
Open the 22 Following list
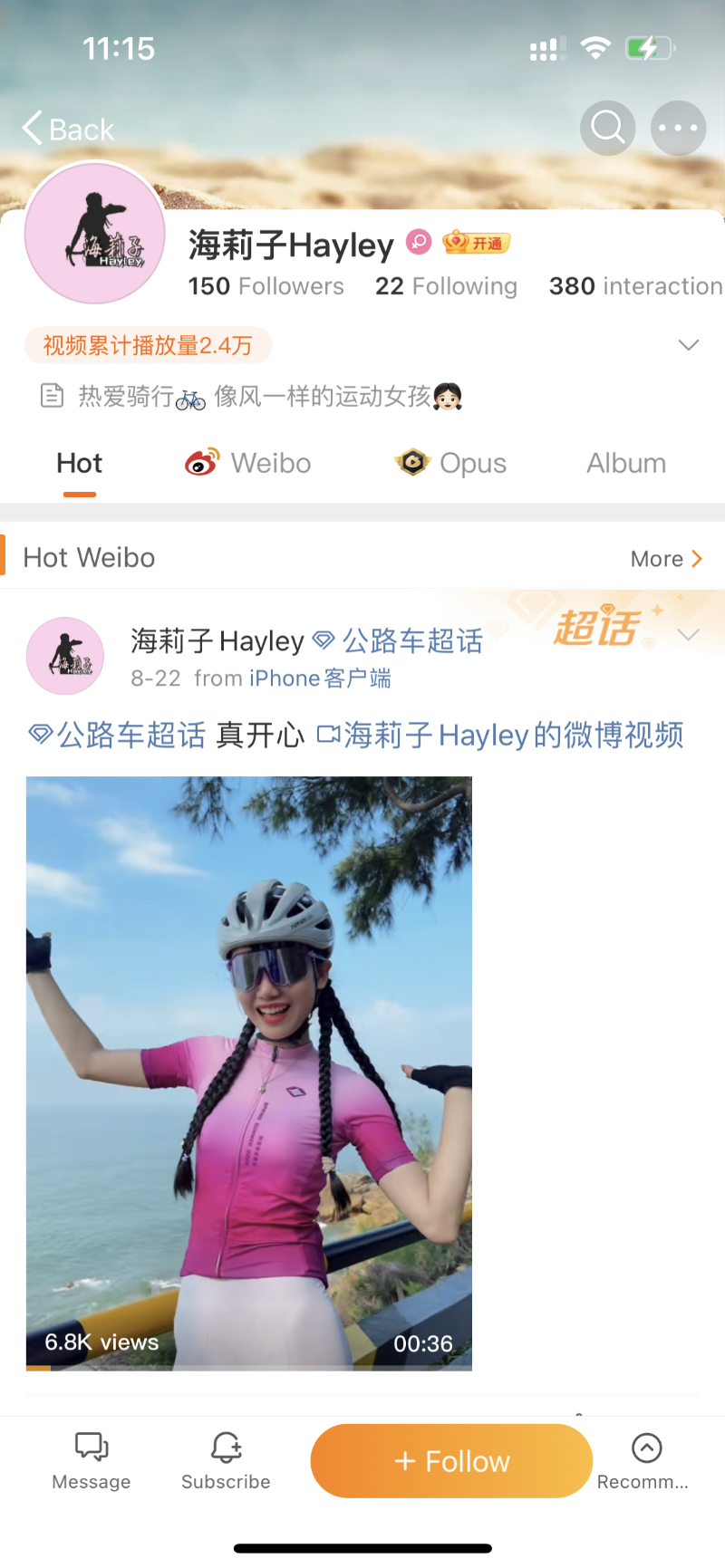click(x=446, y=286)
